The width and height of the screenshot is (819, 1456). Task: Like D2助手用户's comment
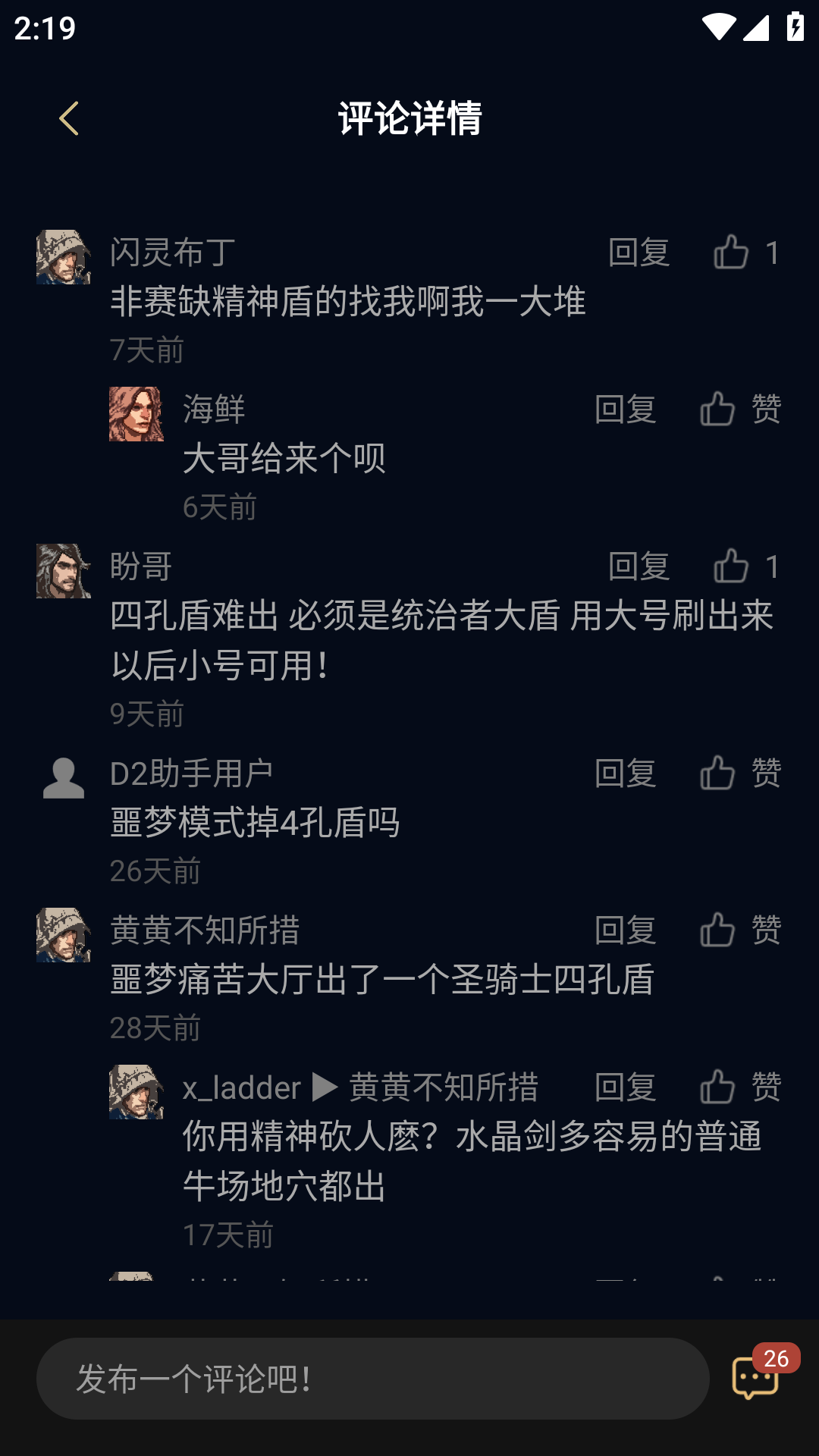tap(718, 773)
